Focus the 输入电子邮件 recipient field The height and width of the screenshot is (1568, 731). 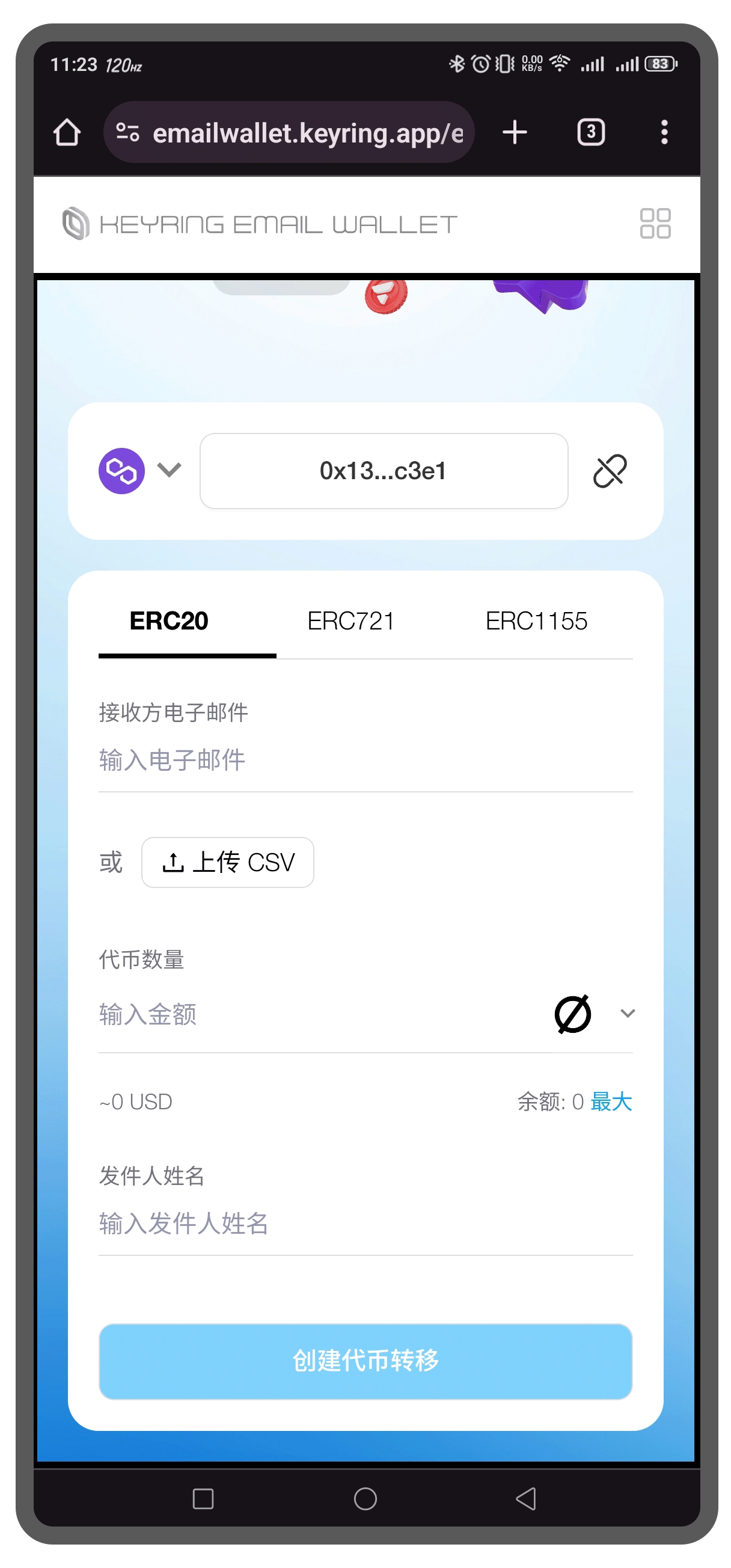tap(365, 761)
